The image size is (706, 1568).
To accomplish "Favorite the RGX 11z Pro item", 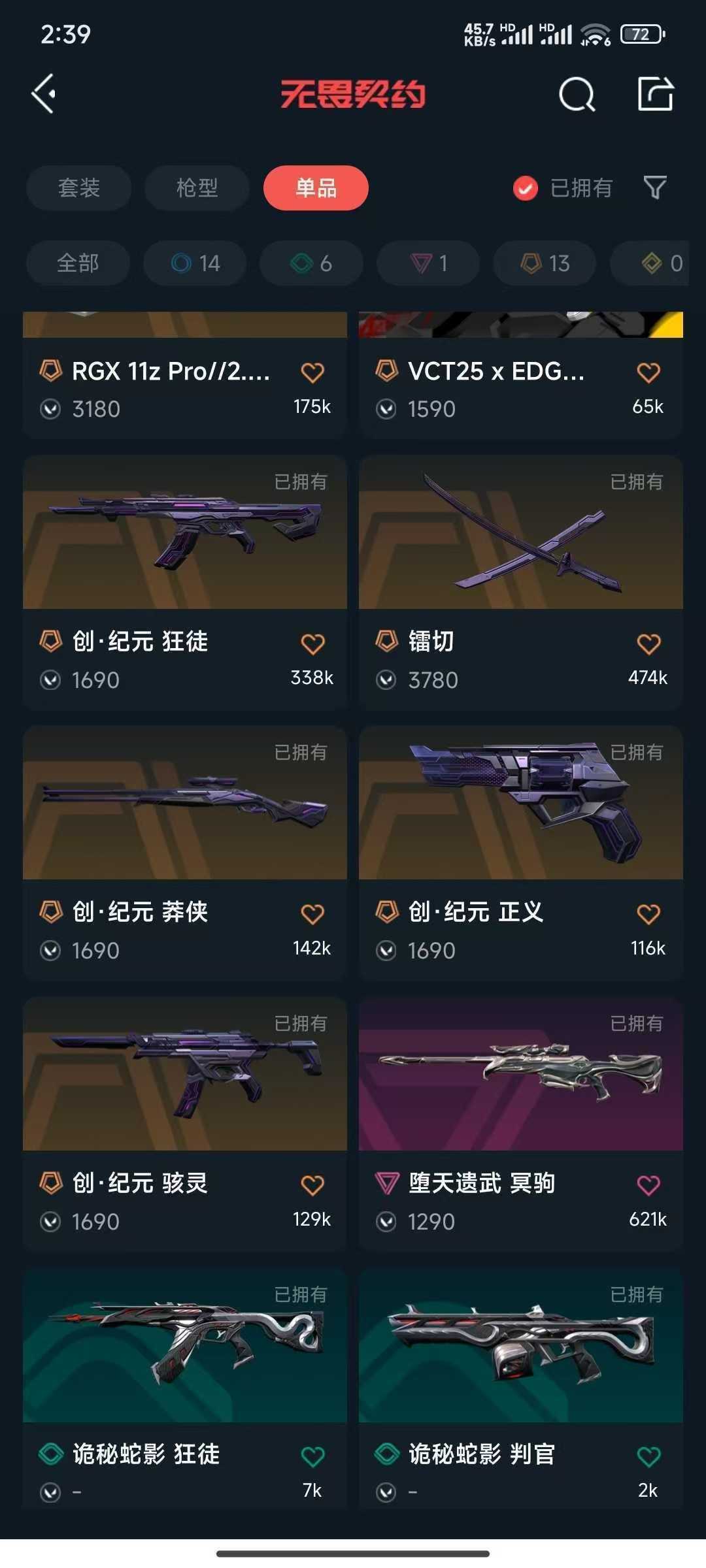I will [312, 371].
